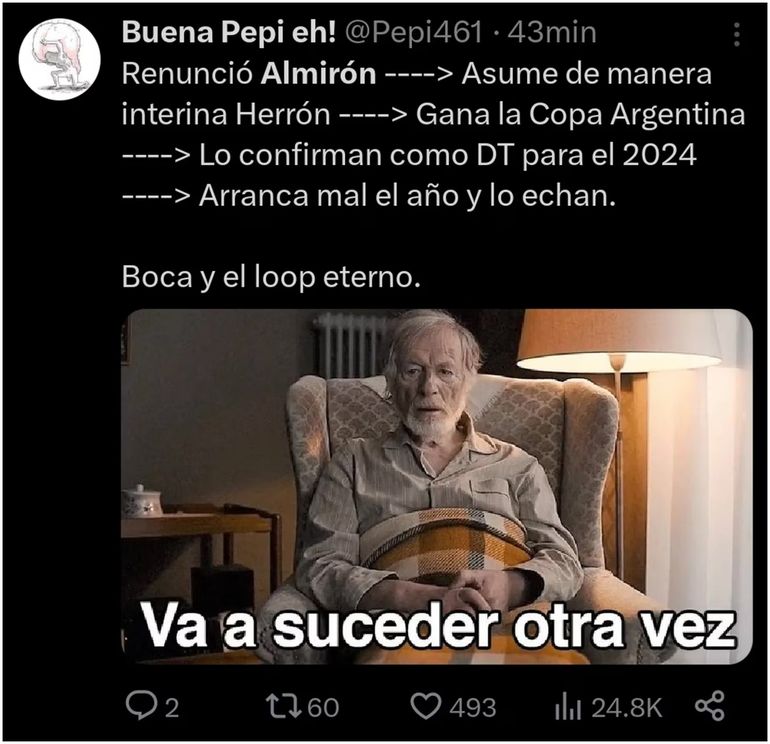Reply to the tweet via comment icon
The image size is (770, 744).
coord(140,707)
